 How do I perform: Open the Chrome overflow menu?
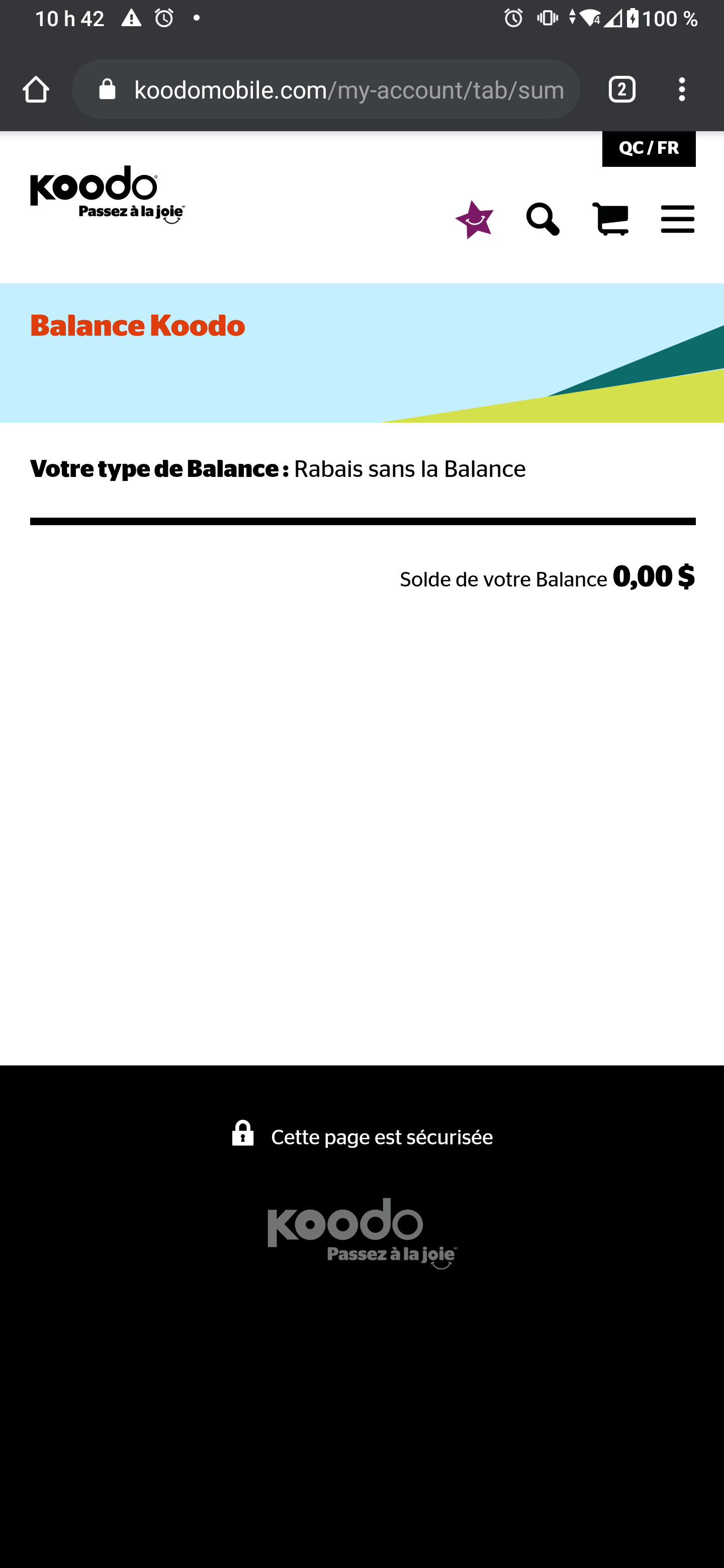pyautogui.click(x=681, y=89)
